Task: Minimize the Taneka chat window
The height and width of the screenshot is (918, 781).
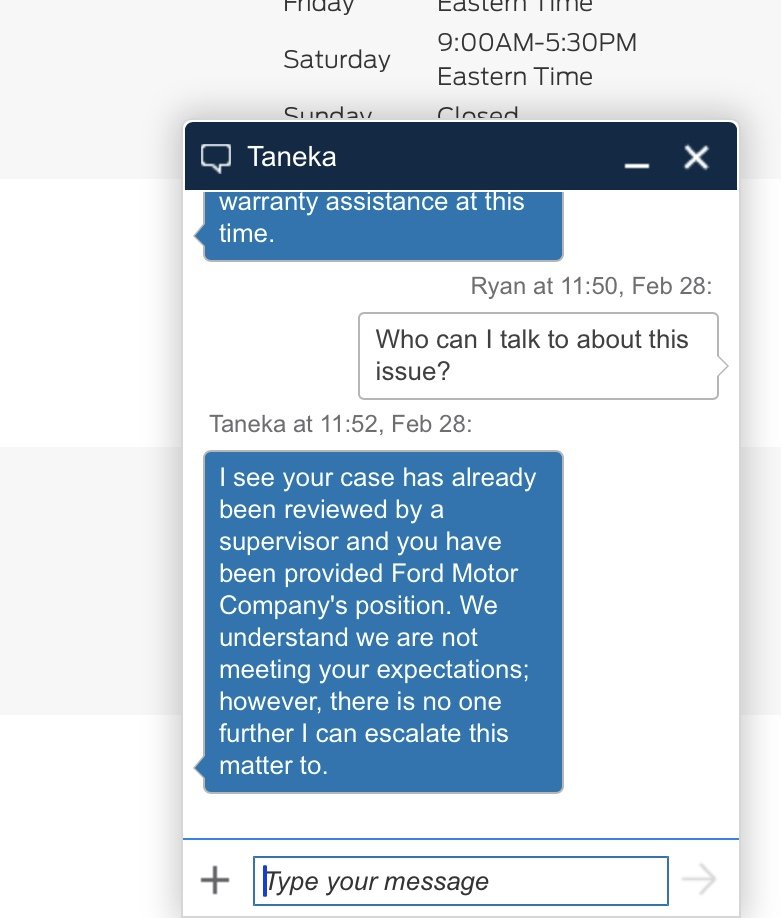Action: 637,158
